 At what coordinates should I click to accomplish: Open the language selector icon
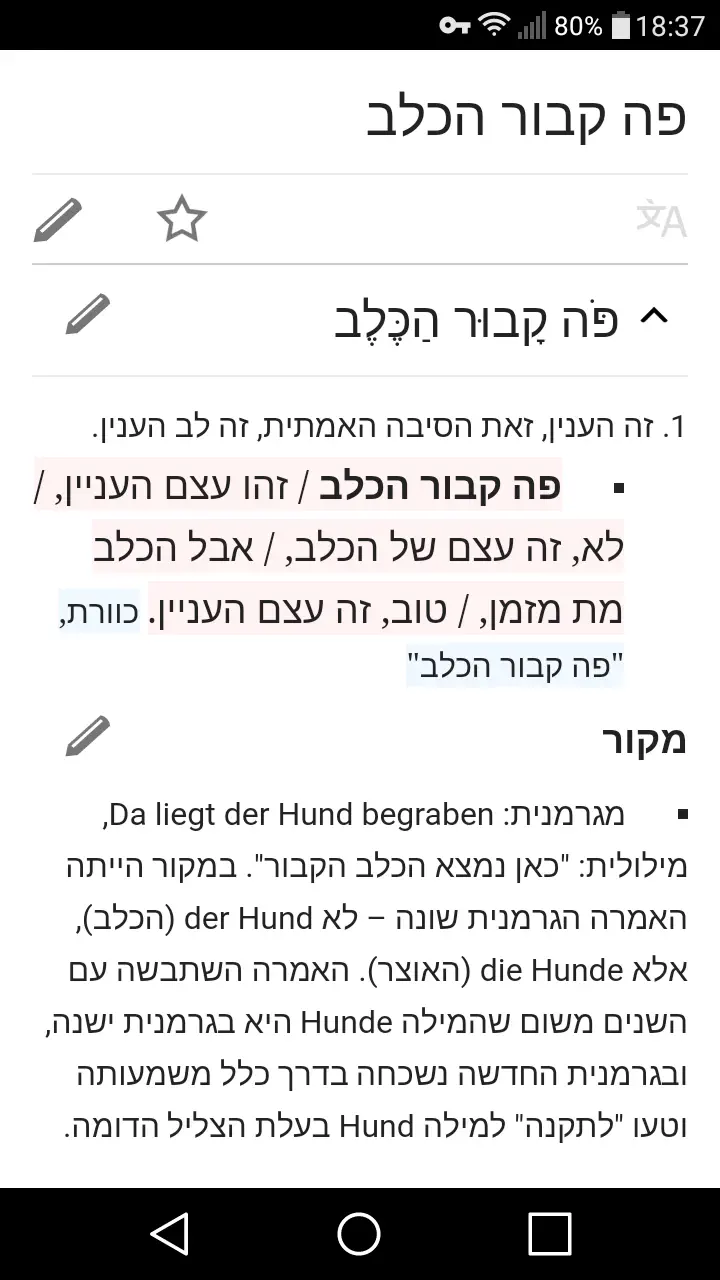point(661,220)
